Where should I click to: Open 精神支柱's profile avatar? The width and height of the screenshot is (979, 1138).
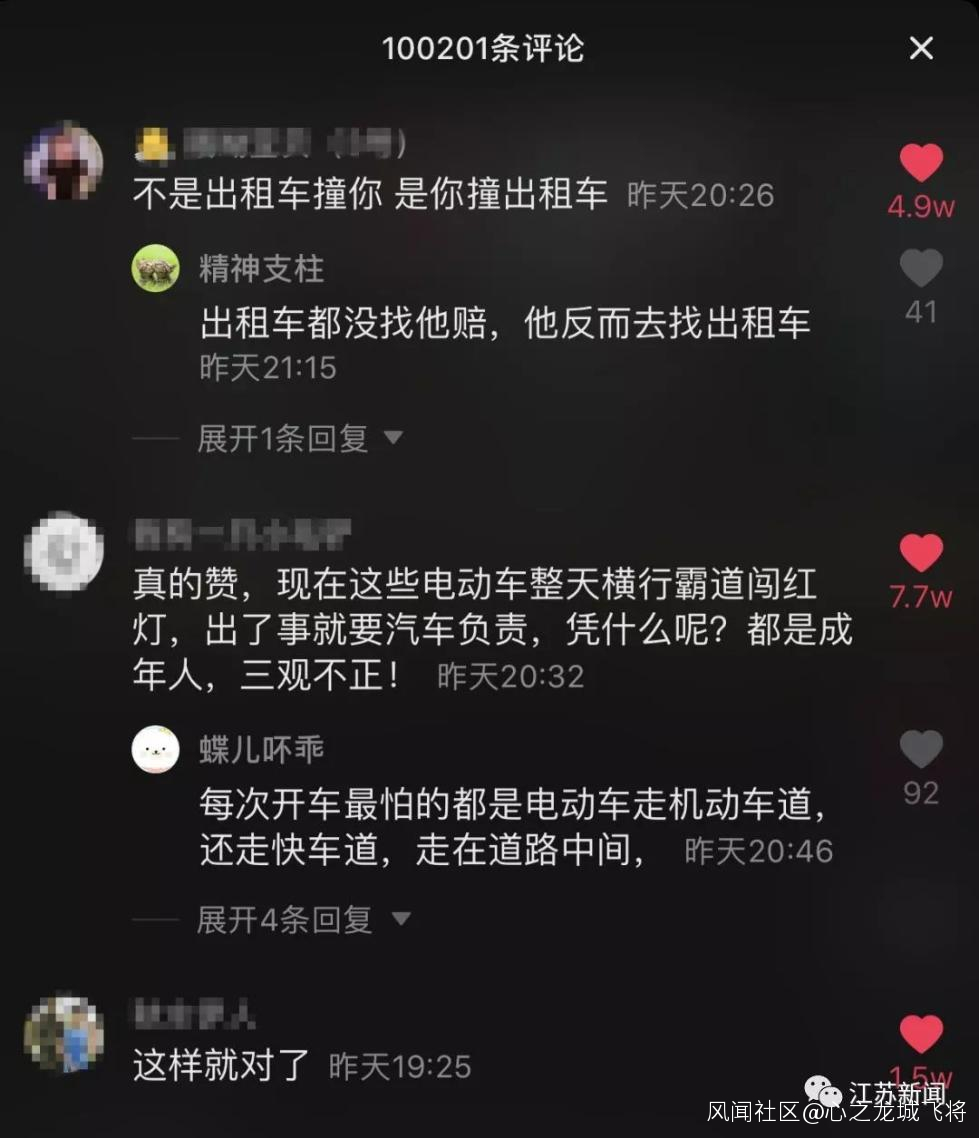tap(156, 268)
